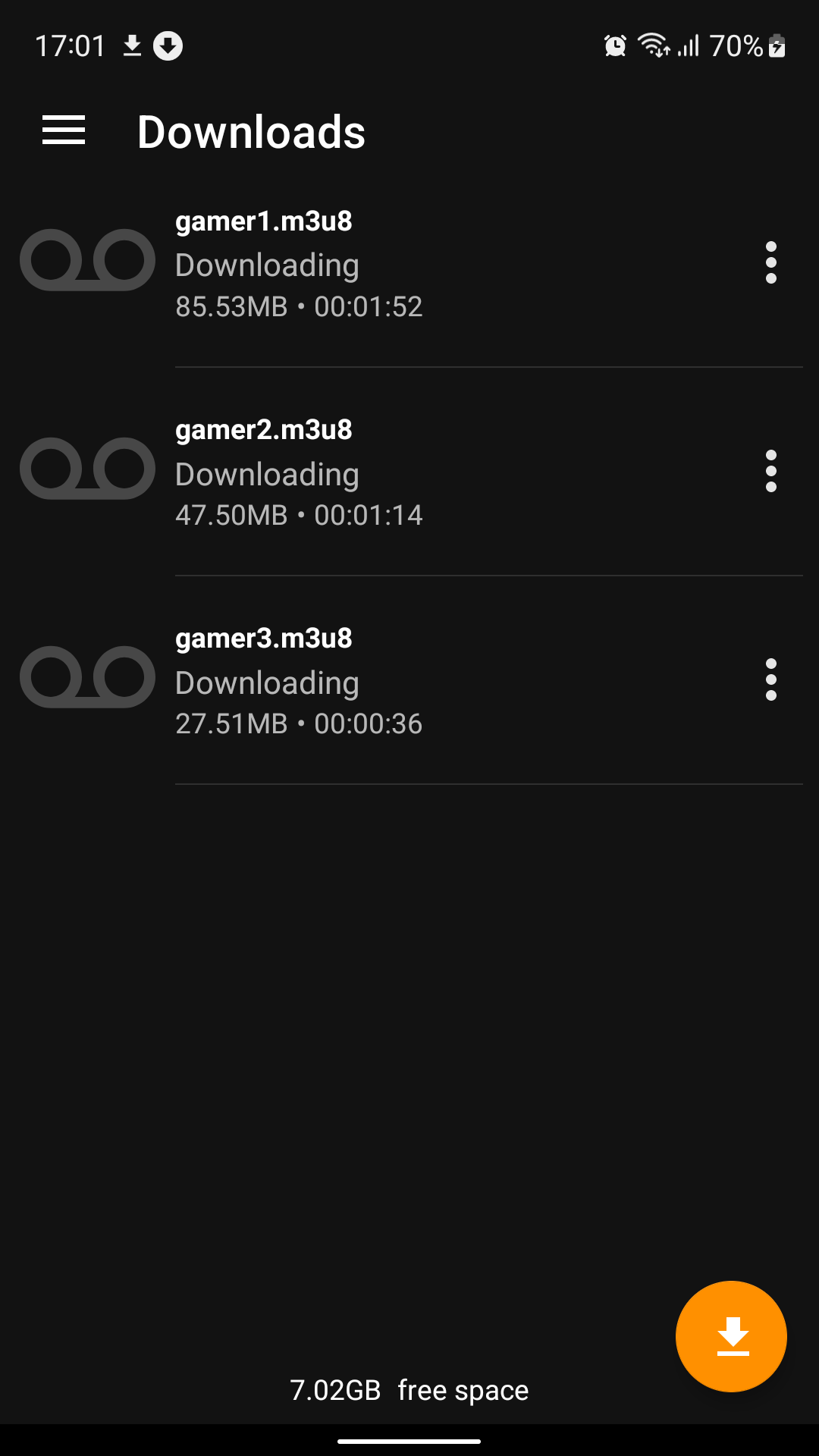The image size is (819, 1456).
Task: Open options menu for gamer3.m3u8
Action: click(770, 680)
